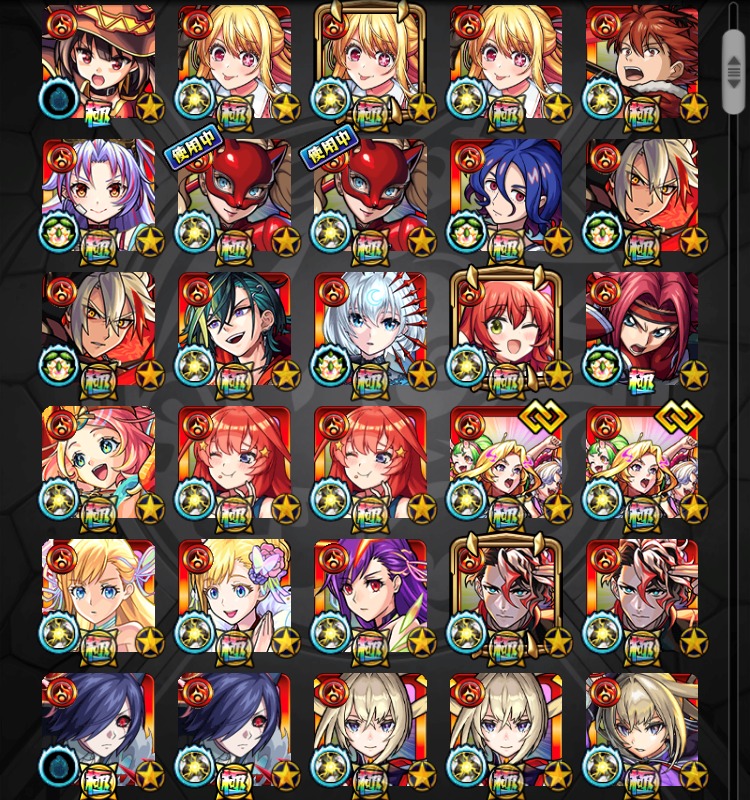Select the gold-framed winking red-haired girl
The height and width of the screenshot is (800, 750).
[x=506, y=329]
